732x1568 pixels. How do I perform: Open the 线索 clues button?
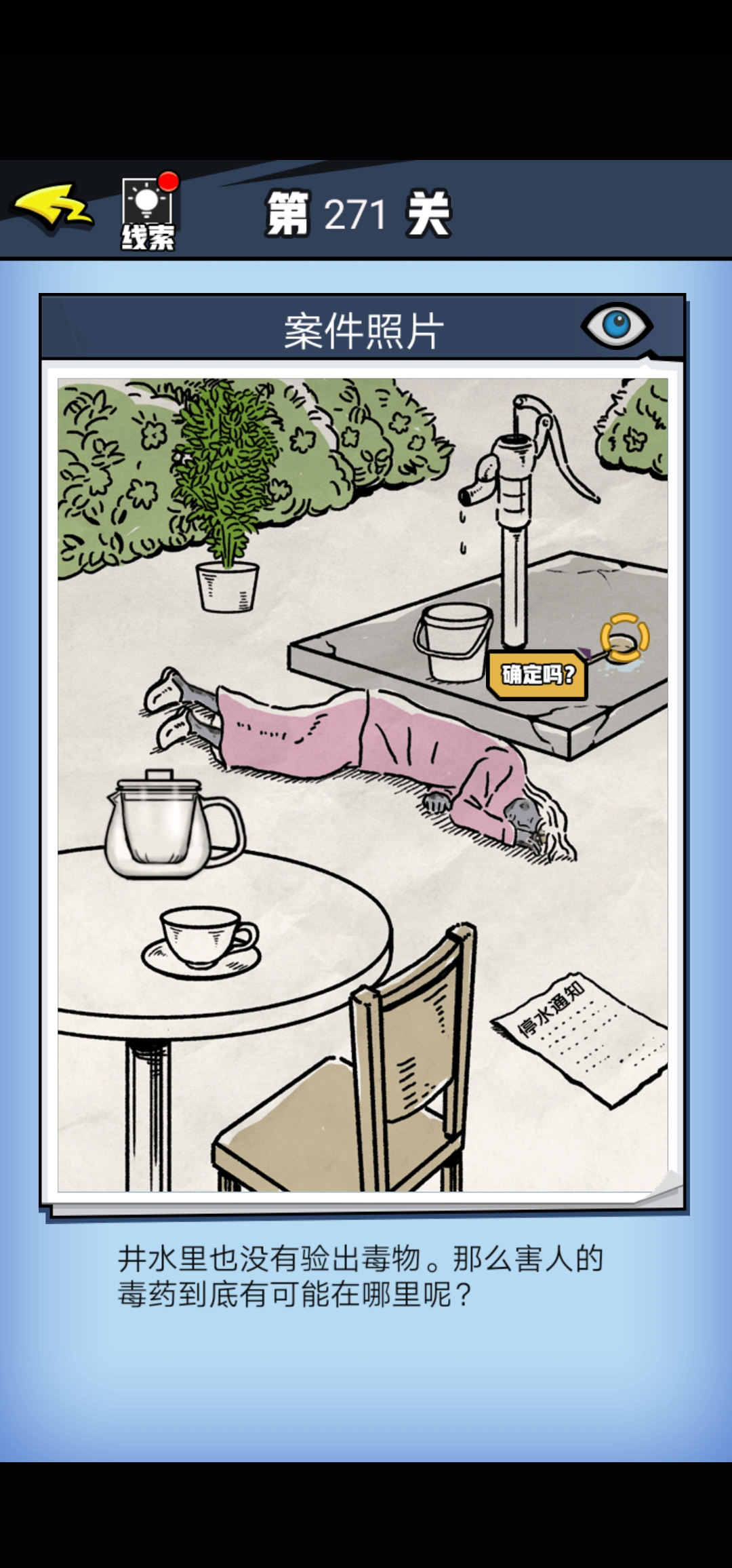(x=148, y=214)
